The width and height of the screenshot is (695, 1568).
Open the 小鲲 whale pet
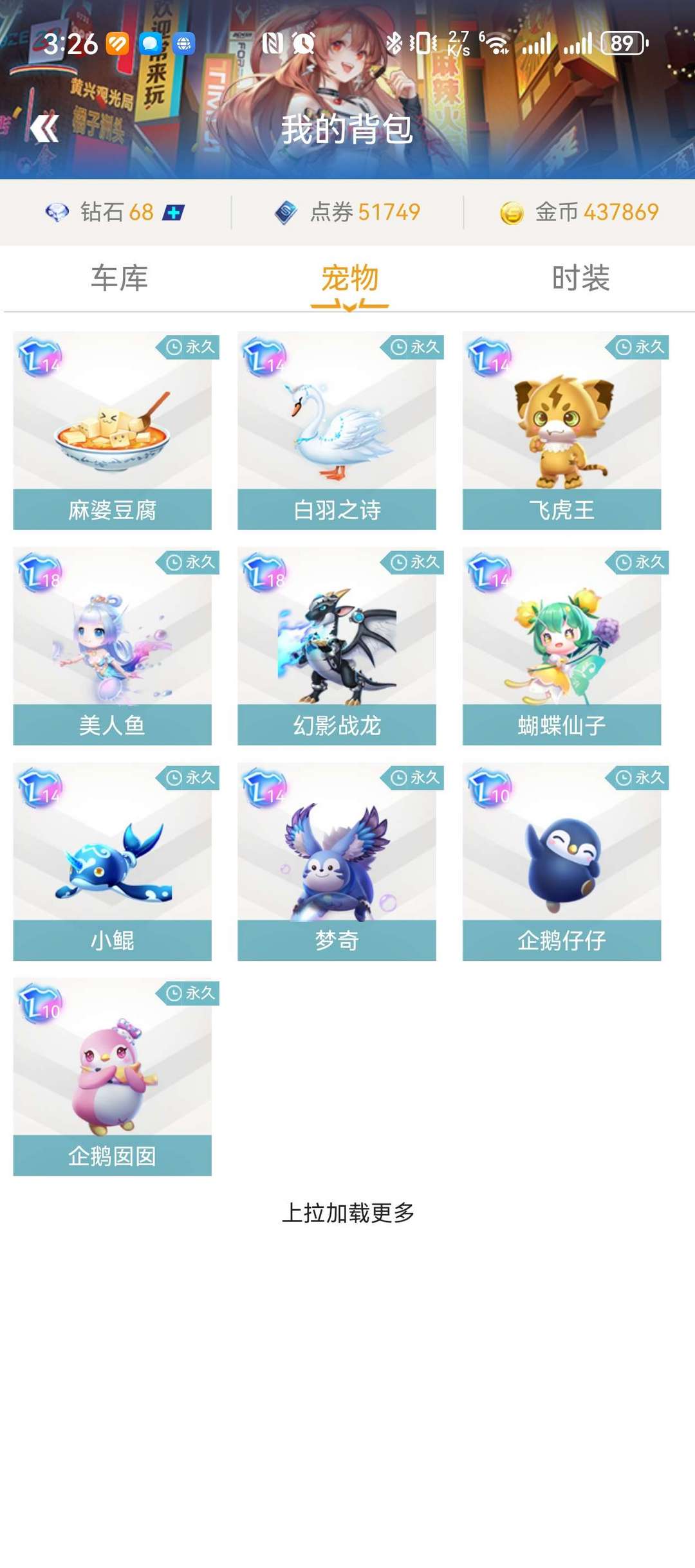pyautogui.click(x=113, y=861)
